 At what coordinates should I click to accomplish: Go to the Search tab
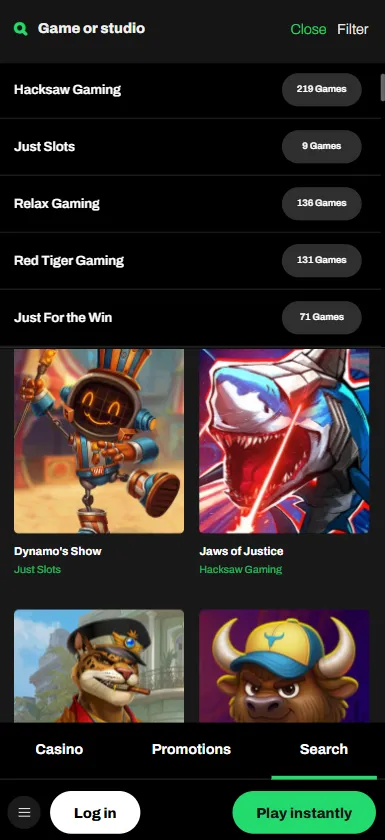(323, 749)
